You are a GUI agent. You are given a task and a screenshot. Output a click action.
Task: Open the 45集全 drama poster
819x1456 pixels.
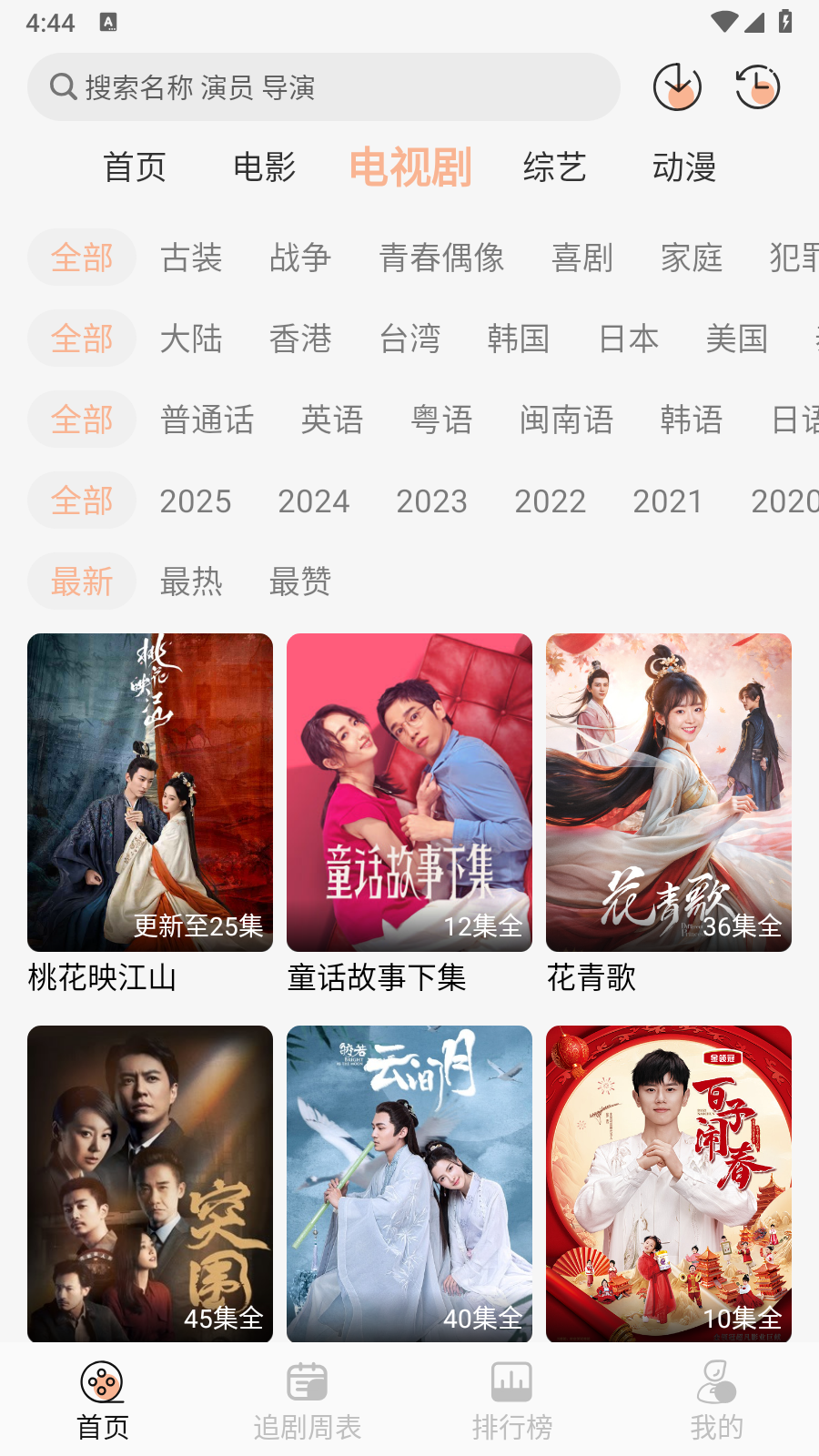[x=150, y=1183]
